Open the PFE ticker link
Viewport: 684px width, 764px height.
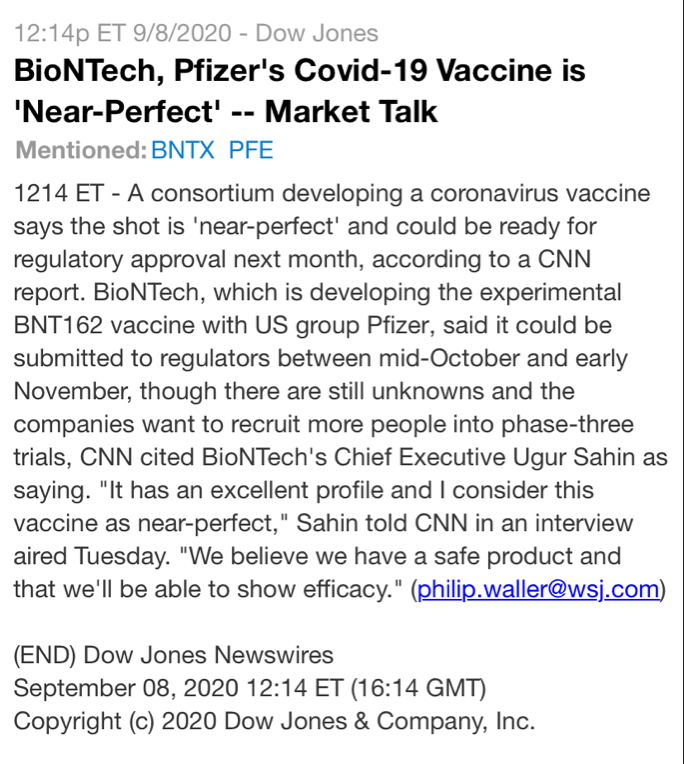click(250, 151)
